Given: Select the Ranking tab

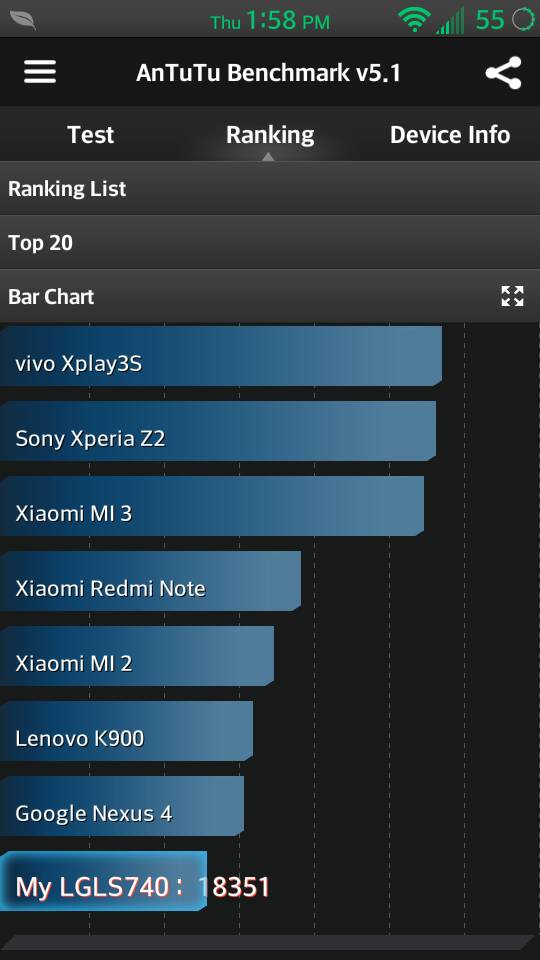Looking at the screenshot, I should pyautogui.click(x=270, y=135).
